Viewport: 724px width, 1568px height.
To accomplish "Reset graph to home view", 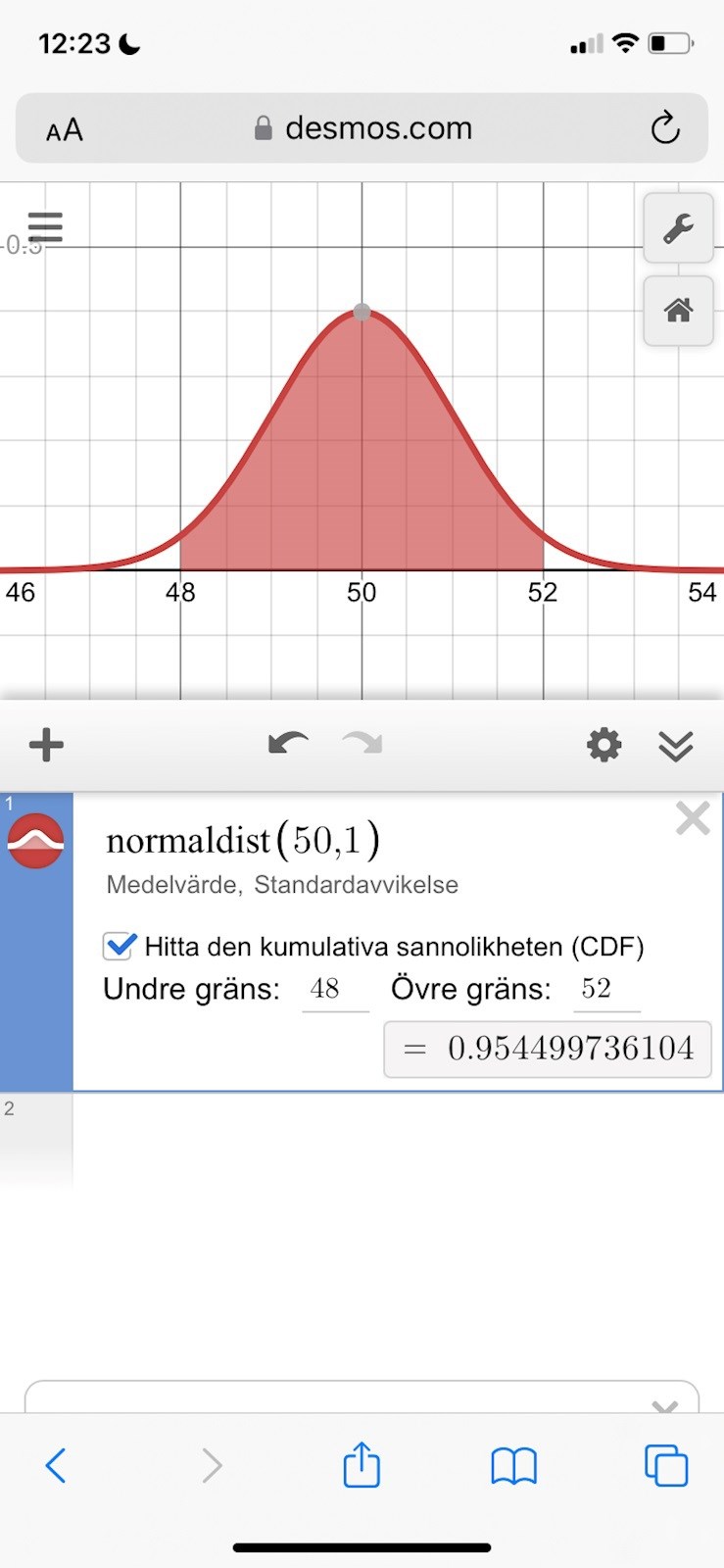I will [678, 311].
